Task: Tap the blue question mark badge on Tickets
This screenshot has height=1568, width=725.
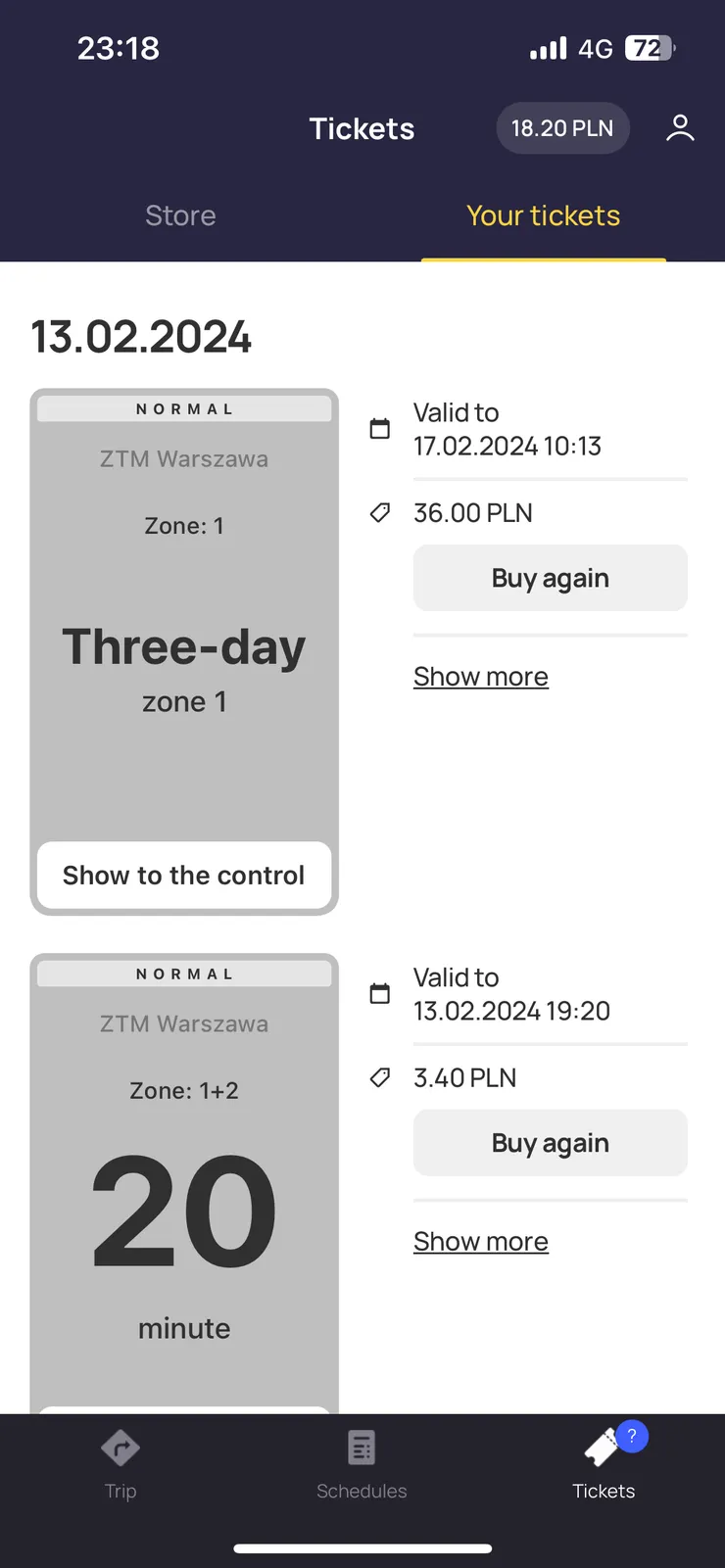Action: point(632,1436)
